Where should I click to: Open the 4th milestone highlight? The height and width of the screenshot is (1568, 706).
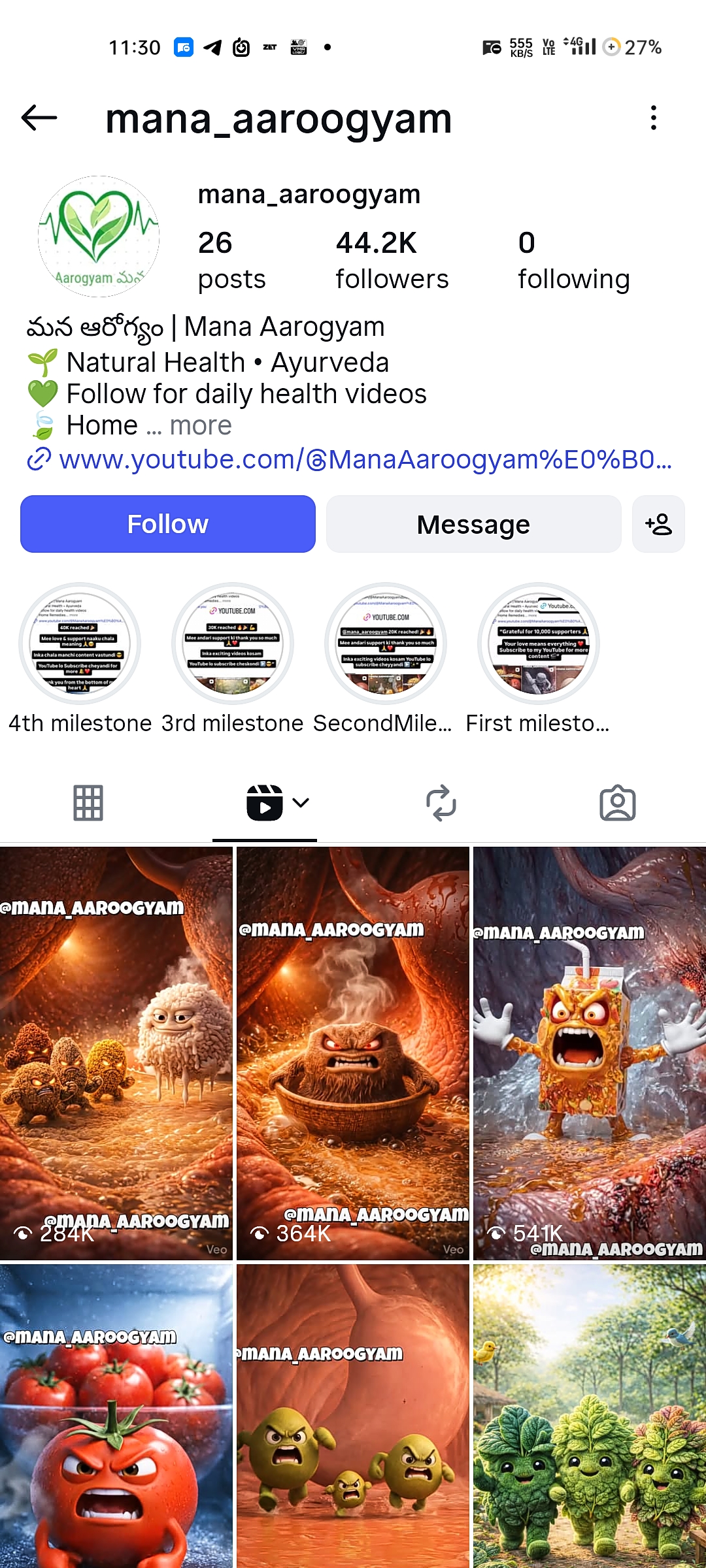80,643
